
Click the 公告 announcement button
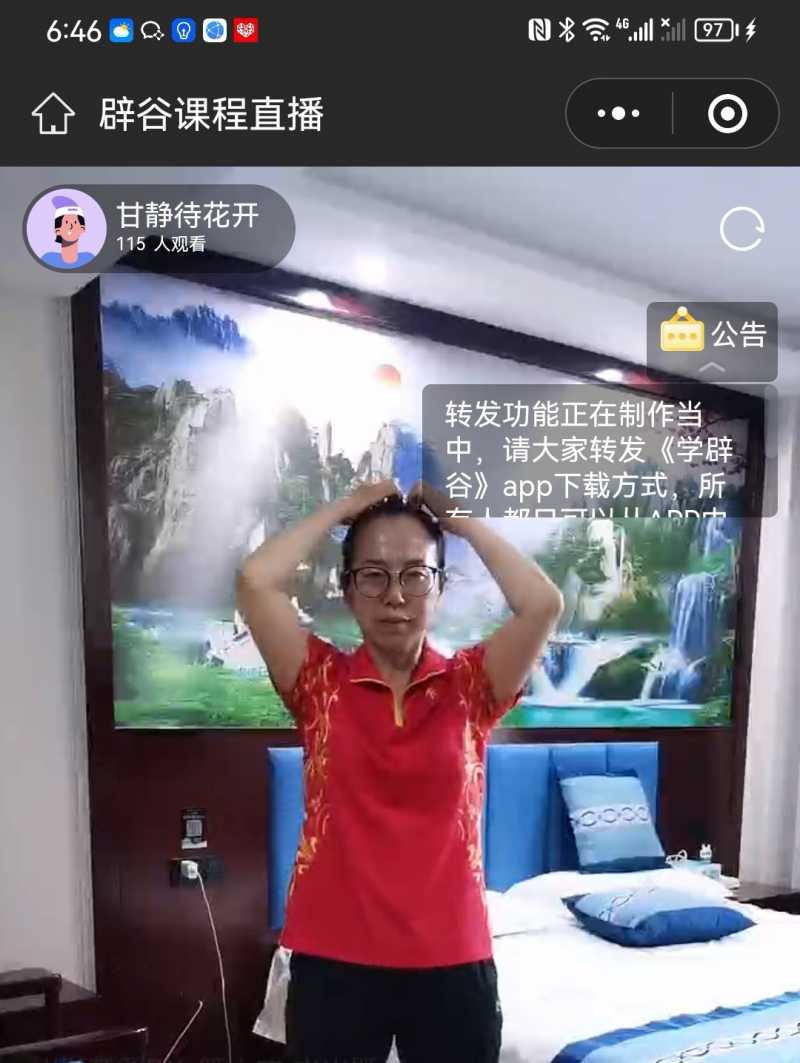[714, 334]
